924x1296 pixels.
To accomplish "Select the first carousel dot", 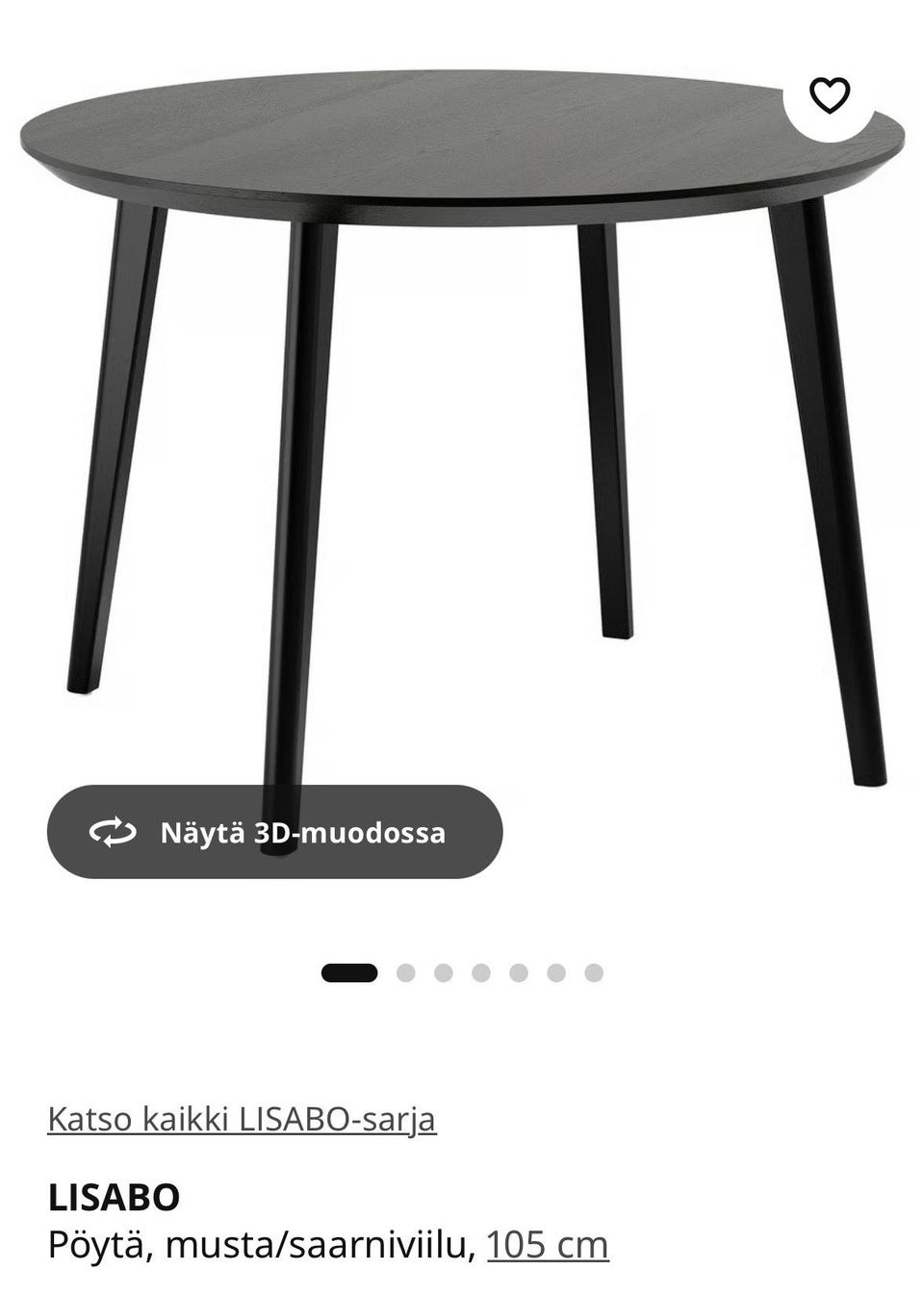I will pos(348,972).
